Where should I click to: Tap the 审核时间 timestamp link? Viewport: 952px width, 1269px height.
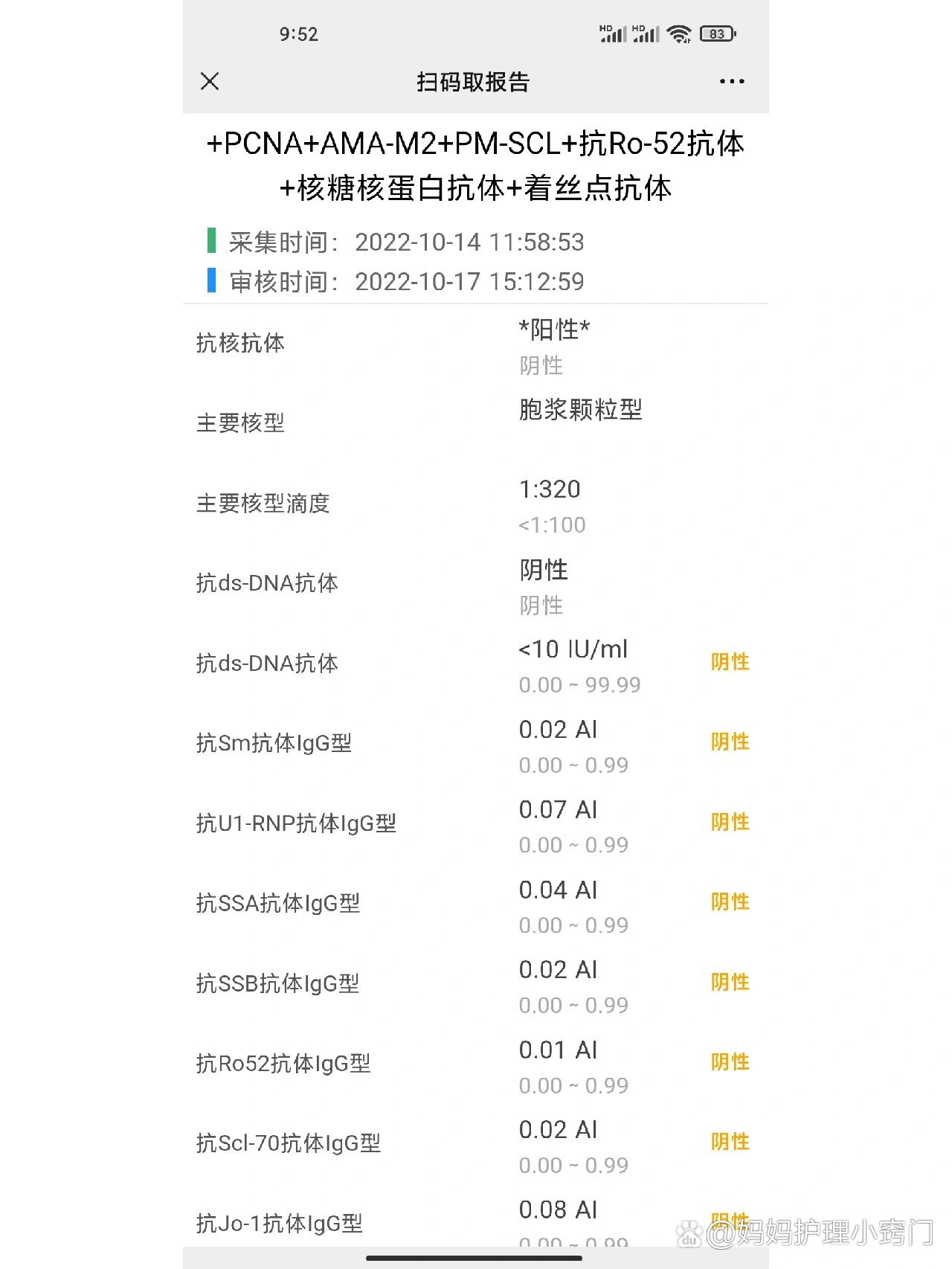point(470,282)
